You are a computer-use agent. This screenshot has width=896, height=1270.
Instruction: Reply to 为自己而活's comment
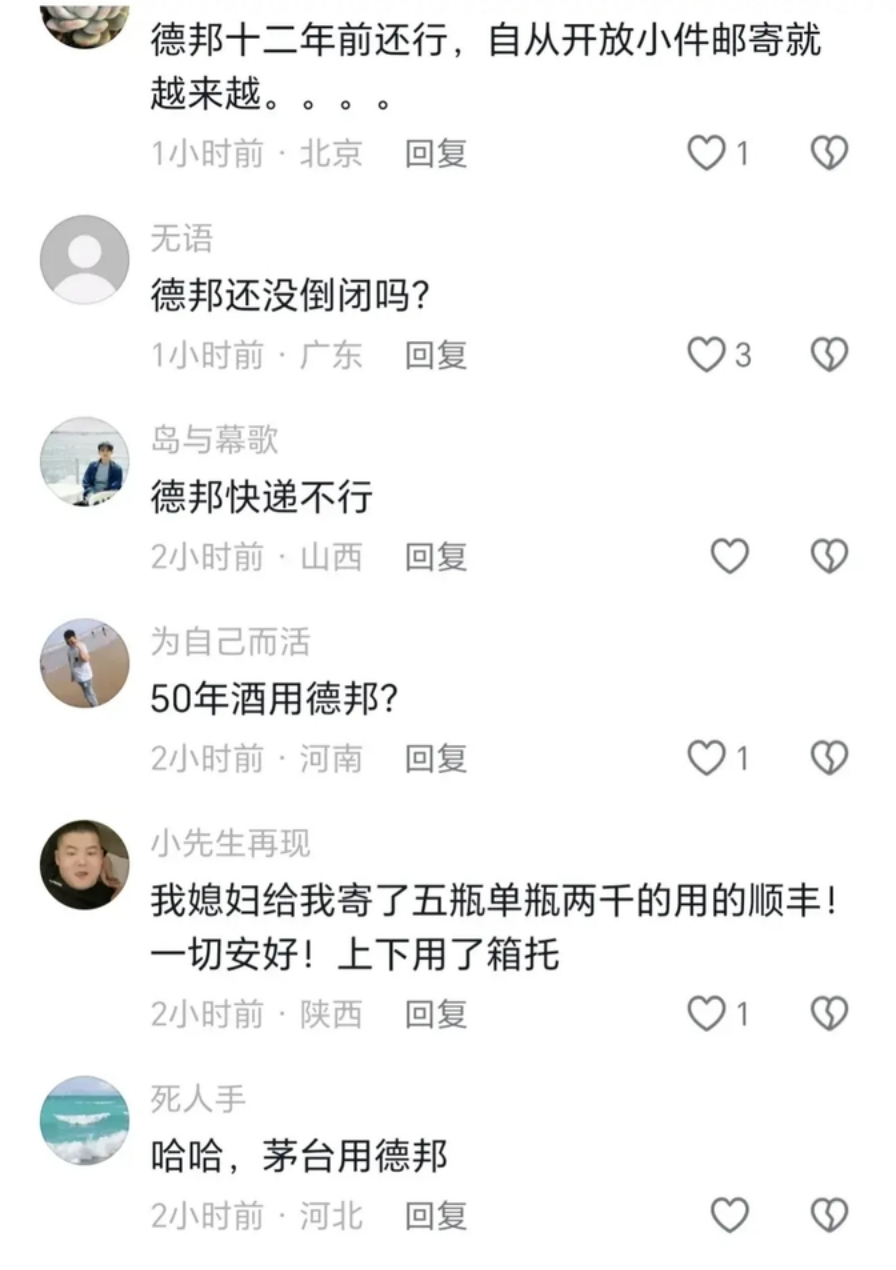tap(436, 759)
